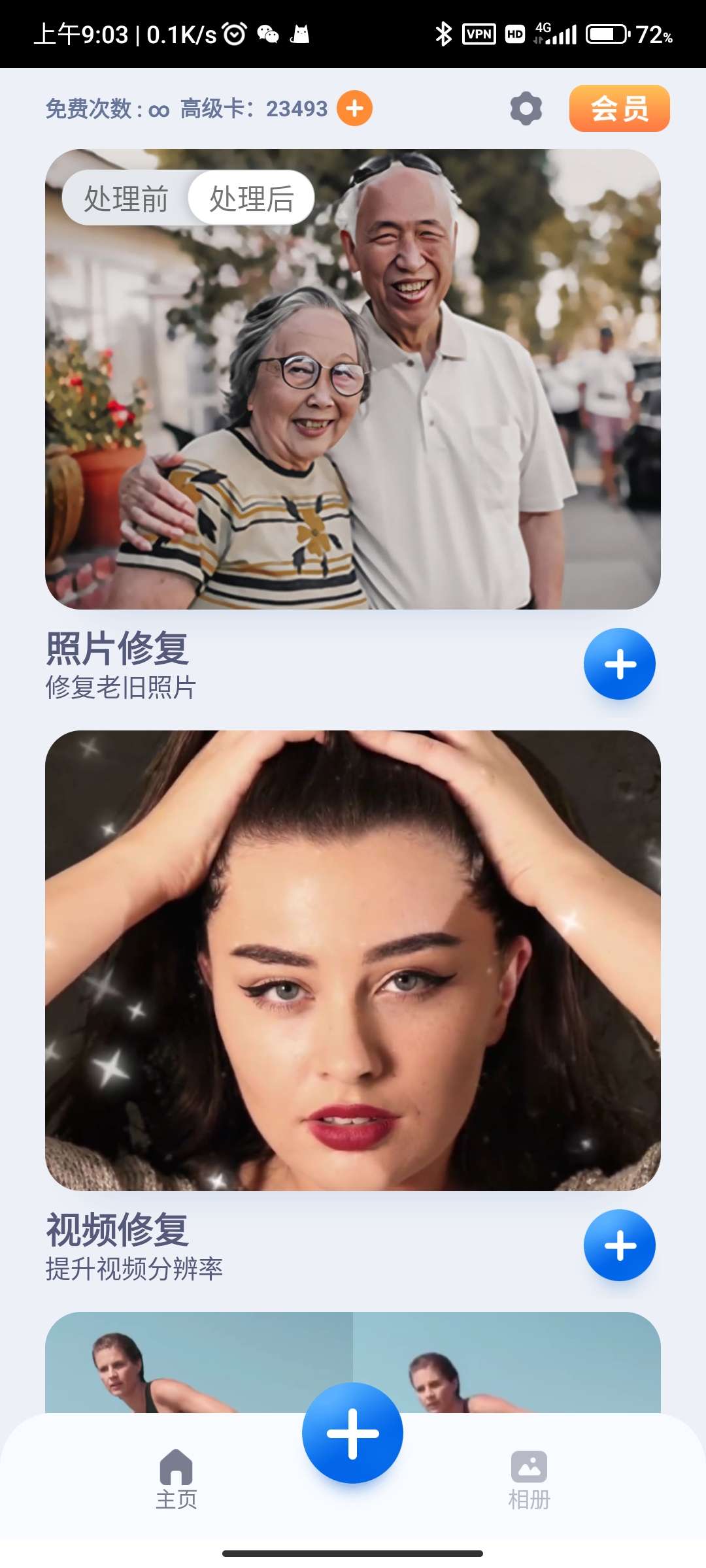Open the settings gear icon
Viewport: 706px width, 1568px height.
(x=526, y=108)
